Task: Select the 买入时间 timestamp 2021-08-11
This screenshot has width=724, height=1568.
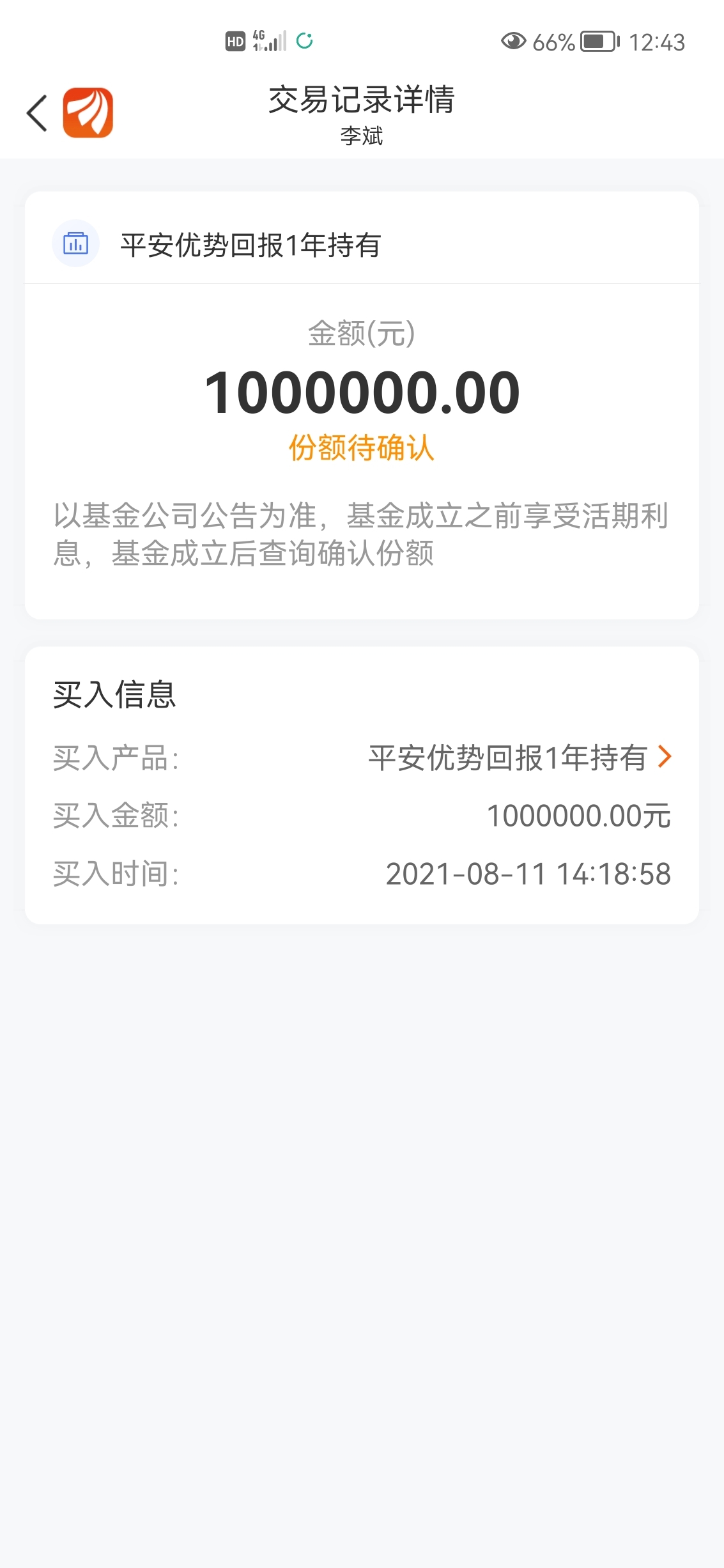Action: click(529, 872)
